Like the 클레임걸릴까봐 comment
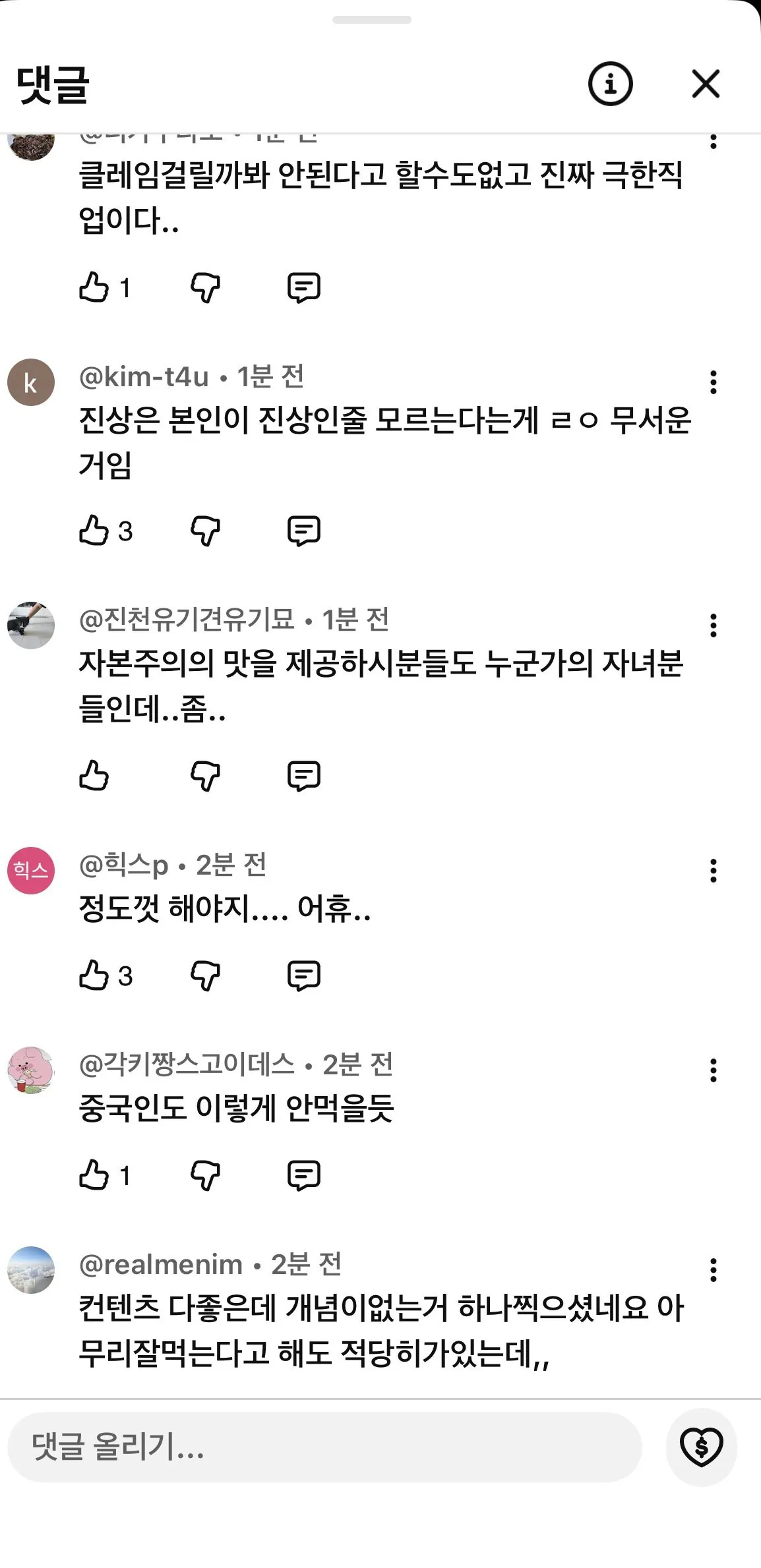Image resolution: width=761 pixels, height=1568 pixels. coord(94,287)
